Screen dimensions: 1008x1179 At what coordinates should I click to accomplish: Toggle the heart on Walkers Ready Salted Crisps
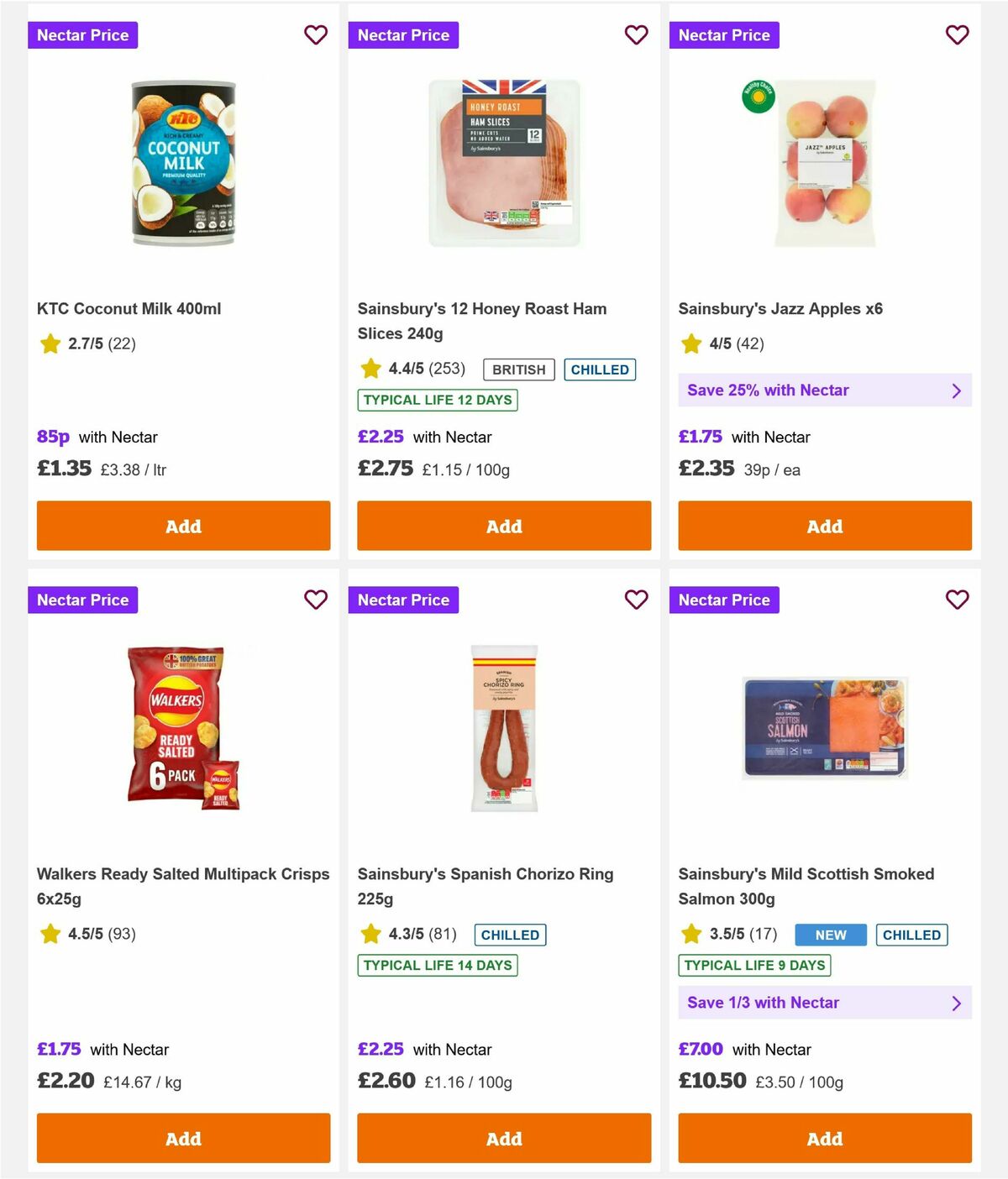pos(316,600)
